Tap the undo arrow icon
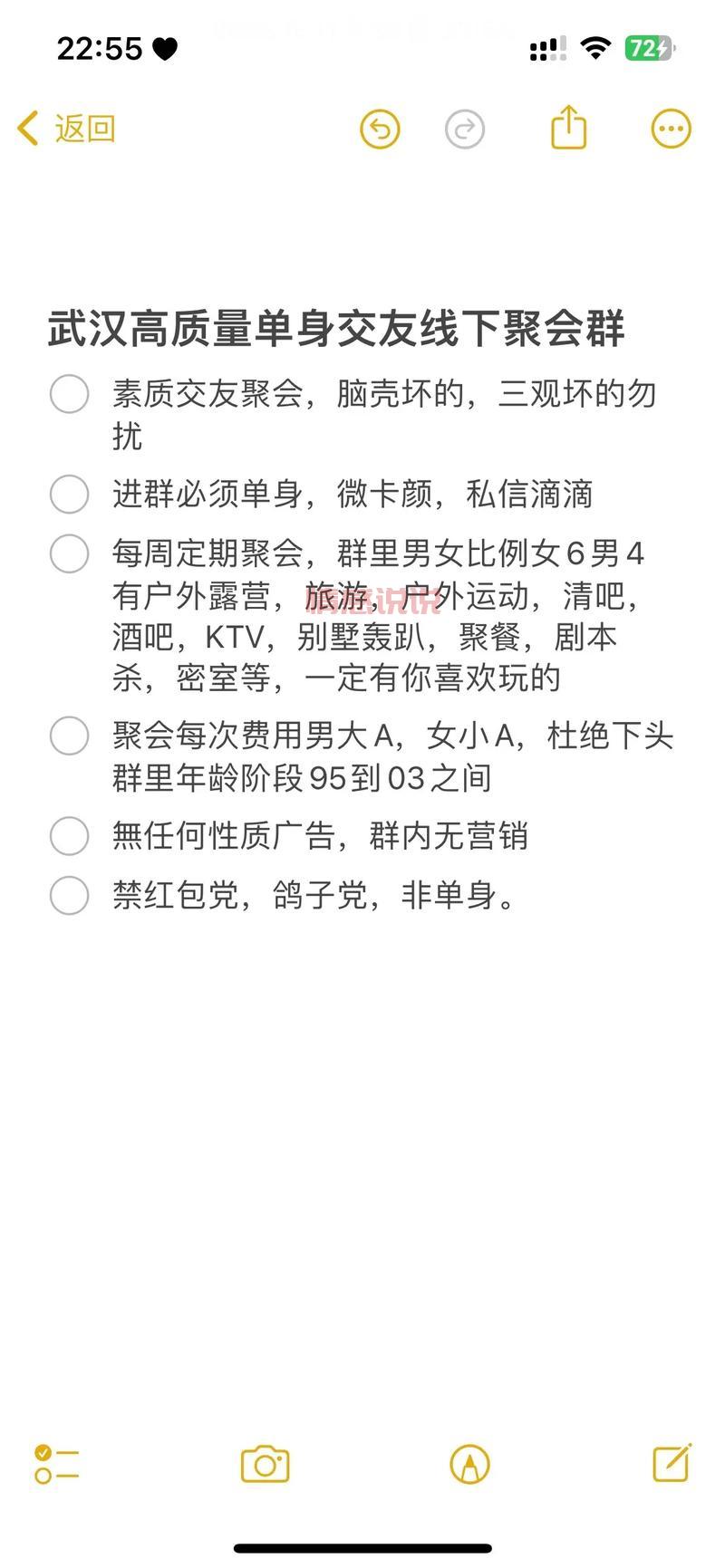Image resolution: width=725 pixels, height=1568 pixels. pyautogui.click(x=380, y=129)
